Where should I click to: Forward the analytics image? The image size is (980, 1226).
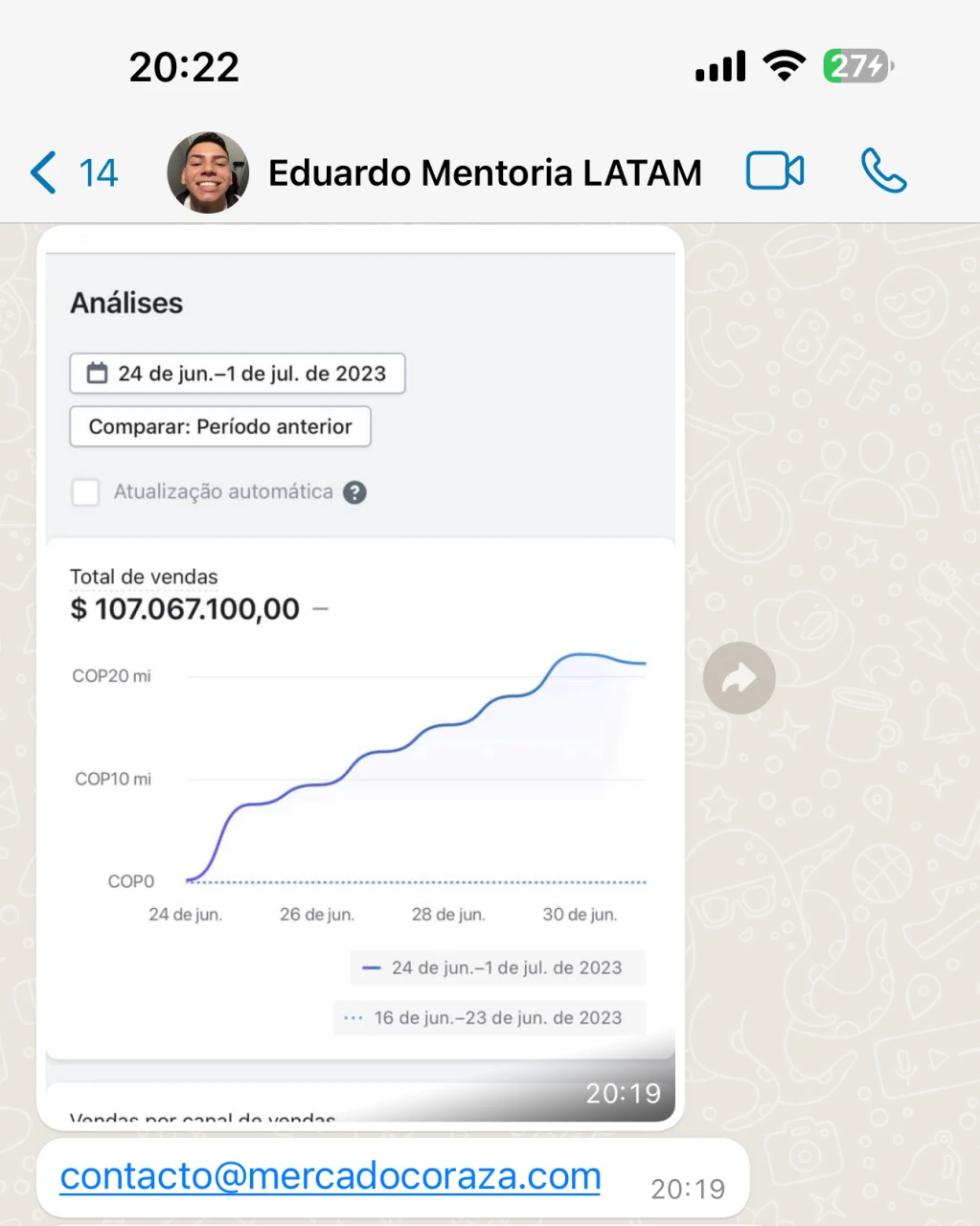click(x=739, y=678)
